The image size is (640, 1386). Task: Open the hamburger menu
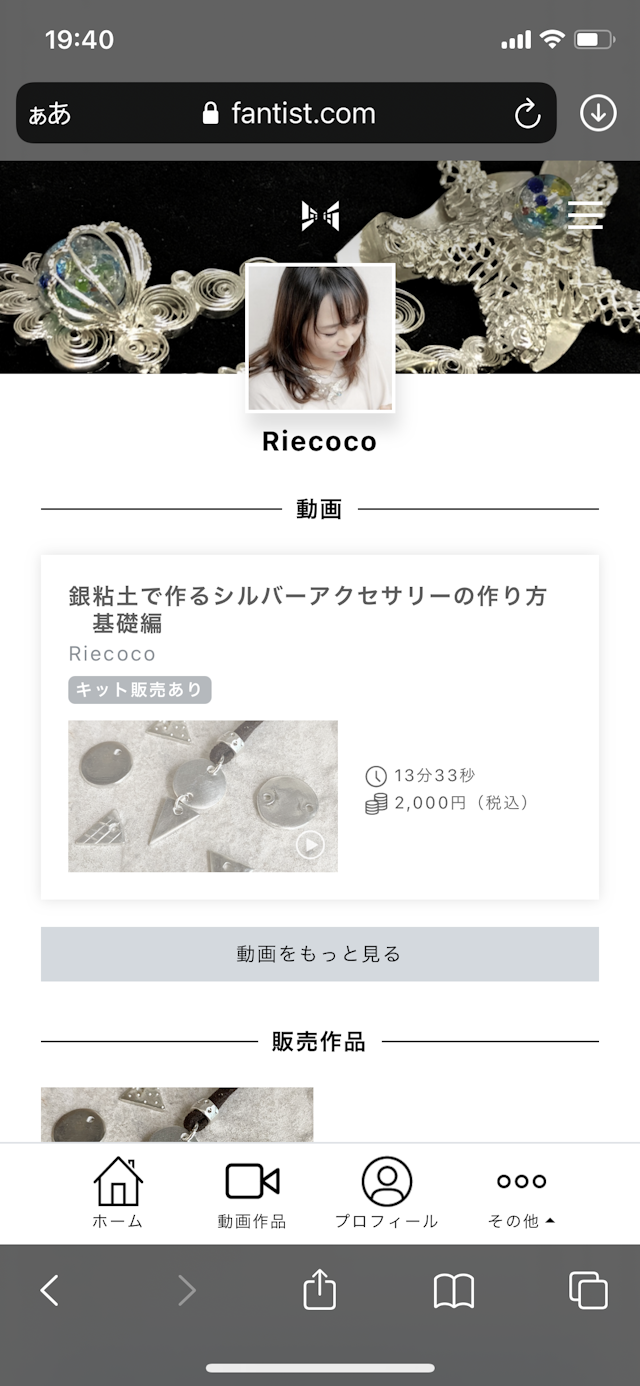click(585, 215)
